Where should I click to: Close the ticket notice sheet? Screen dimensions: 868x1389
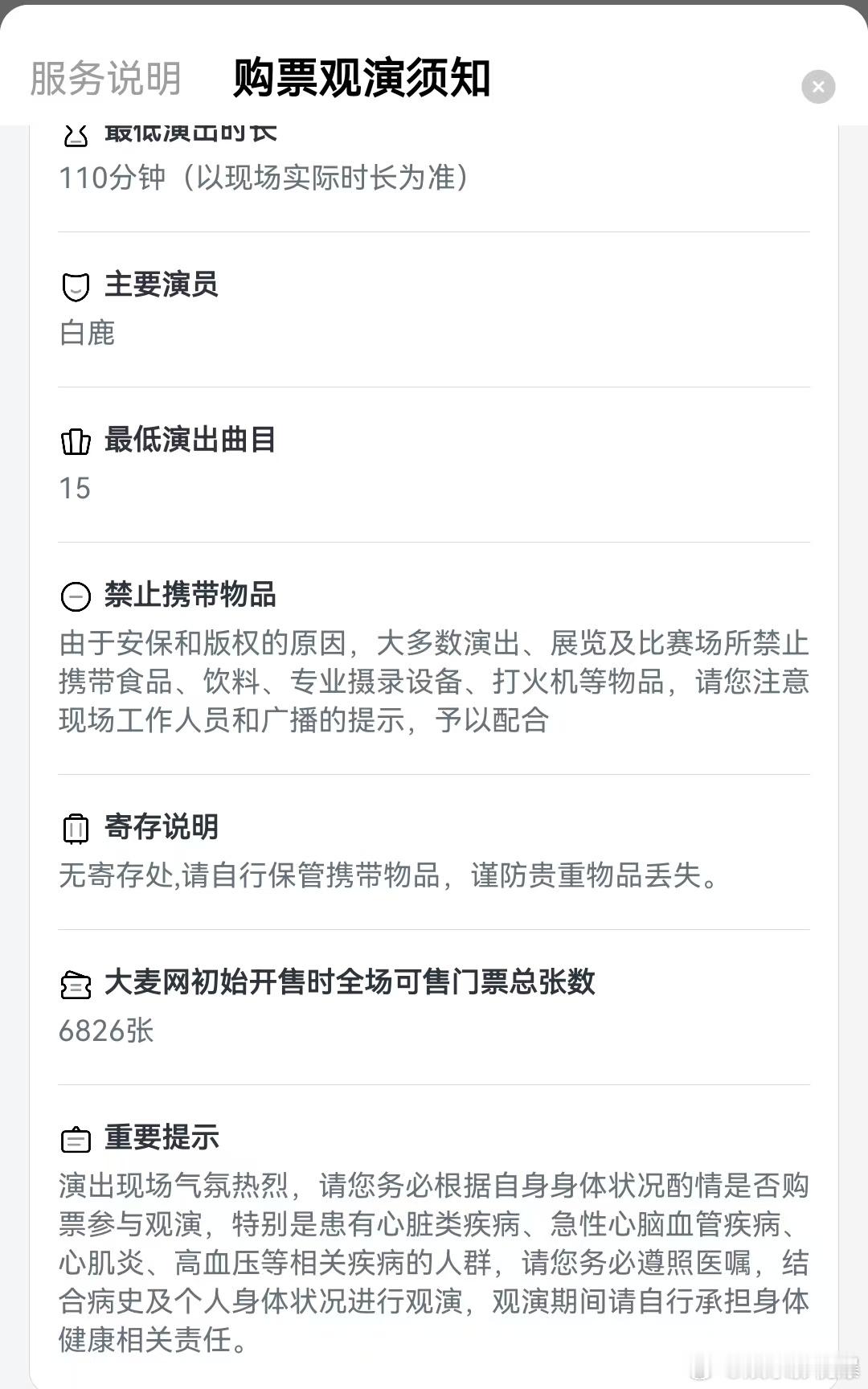tap(818, 87)
